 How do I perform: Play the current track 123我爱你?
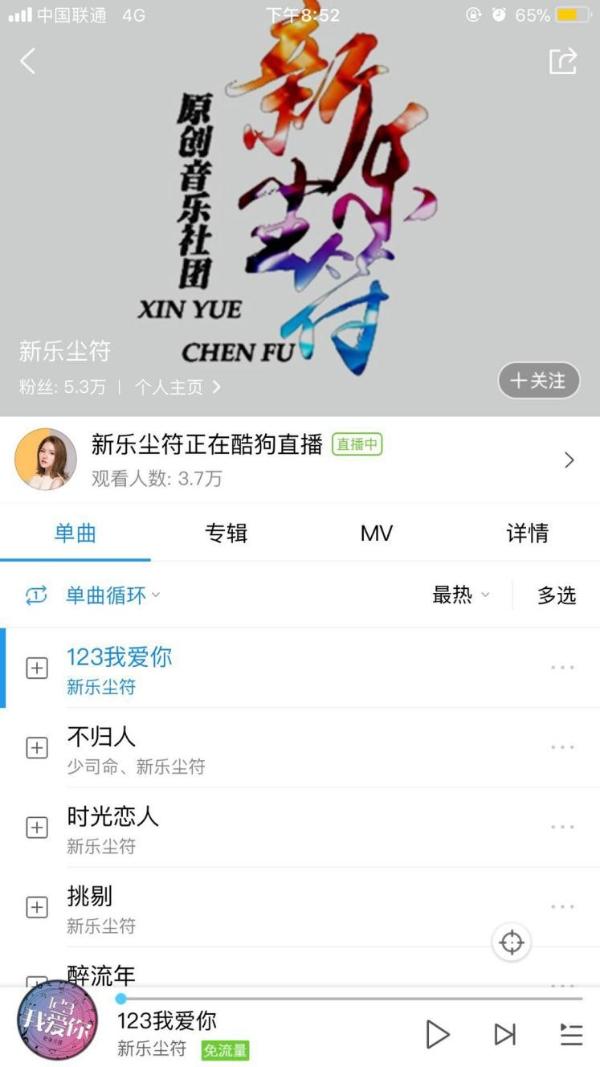pos(437,1034)
